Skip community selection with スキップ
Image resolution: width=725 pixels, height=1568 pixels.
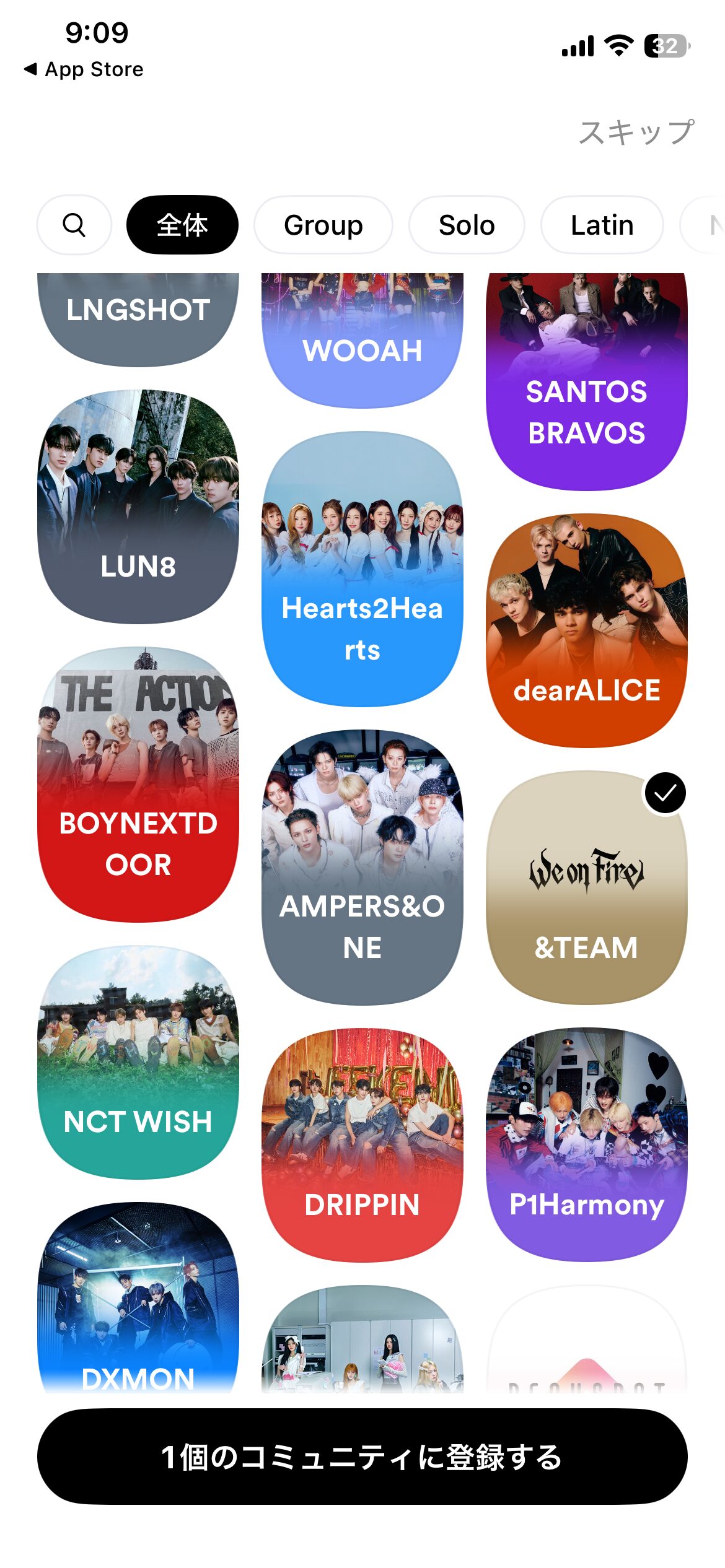click(x=636, y=132)
